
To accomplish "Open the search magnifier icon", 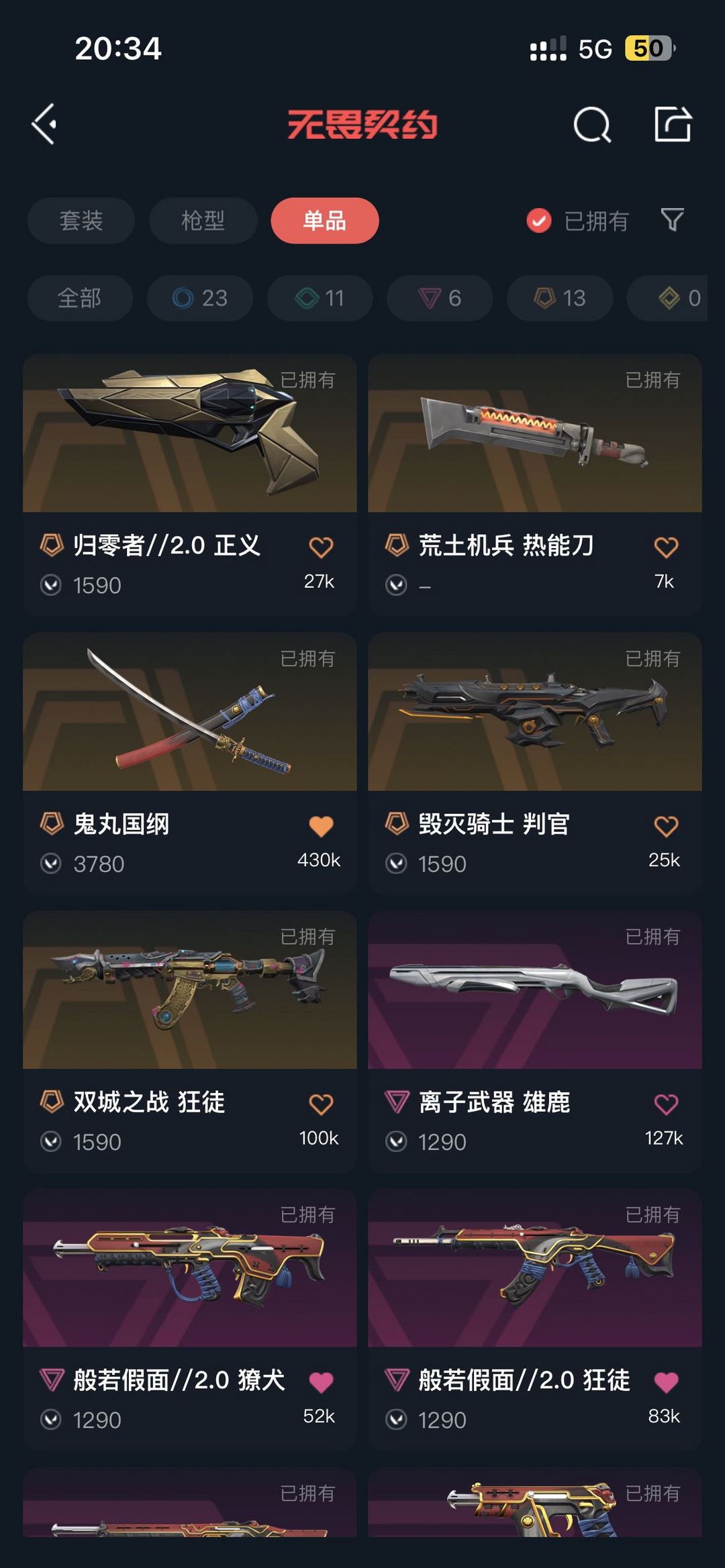I will pyautogui.click(x=592, y=124).
